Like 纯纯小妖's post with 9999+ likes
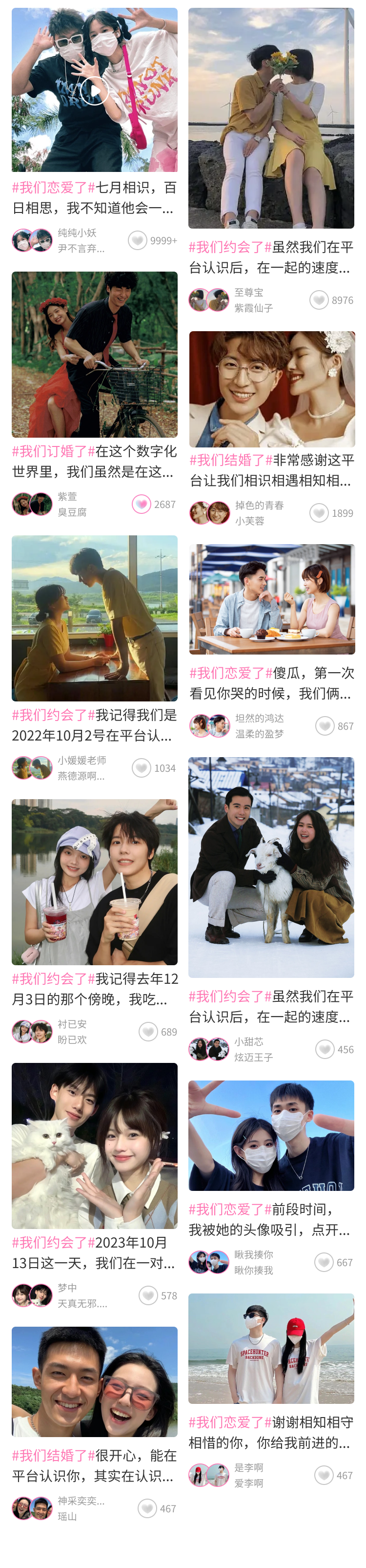Image resolution: width=366 pixels, height=1568 pixels. 138,240
